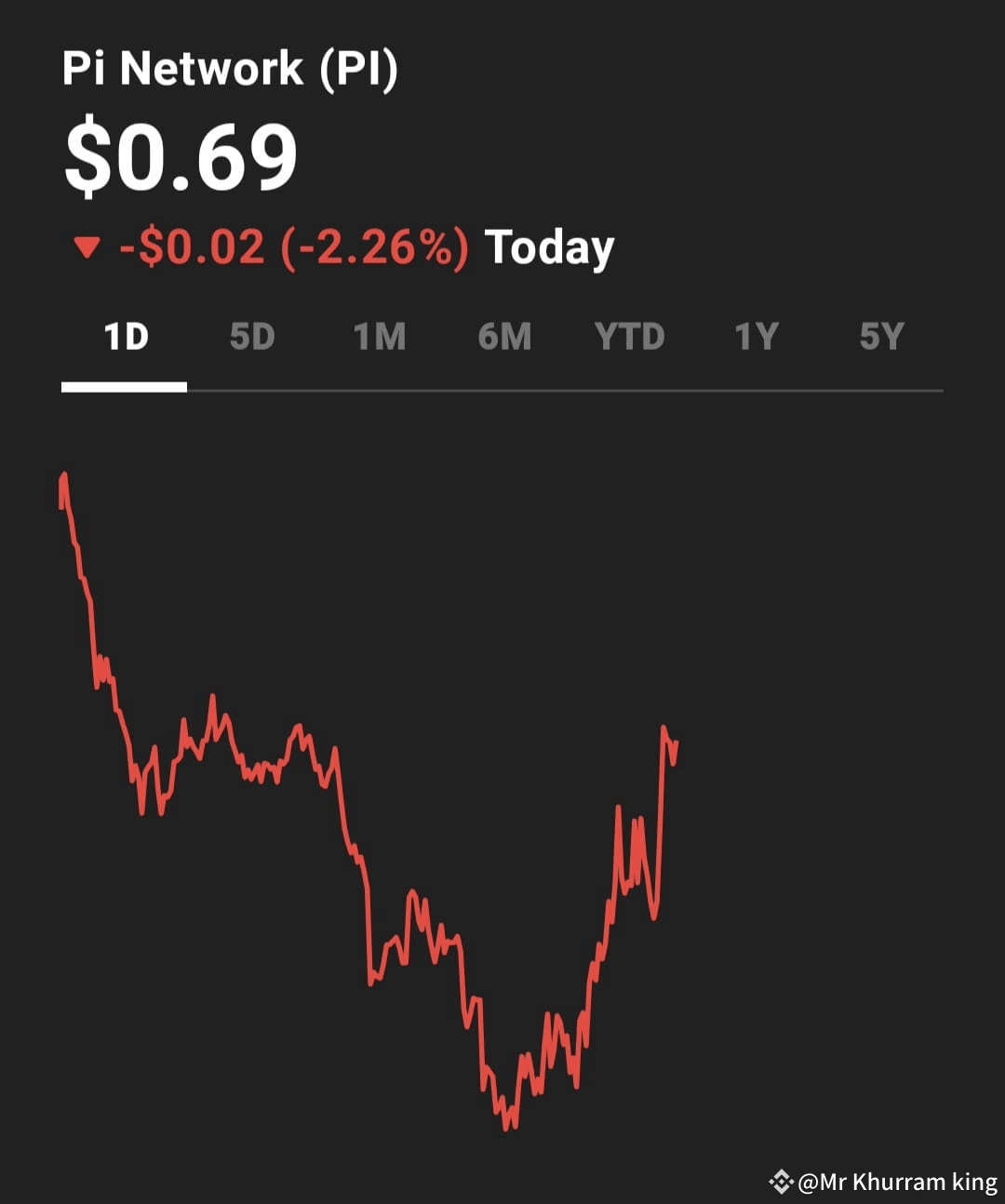Enable the YTD chart view

[x=630, y=338]
